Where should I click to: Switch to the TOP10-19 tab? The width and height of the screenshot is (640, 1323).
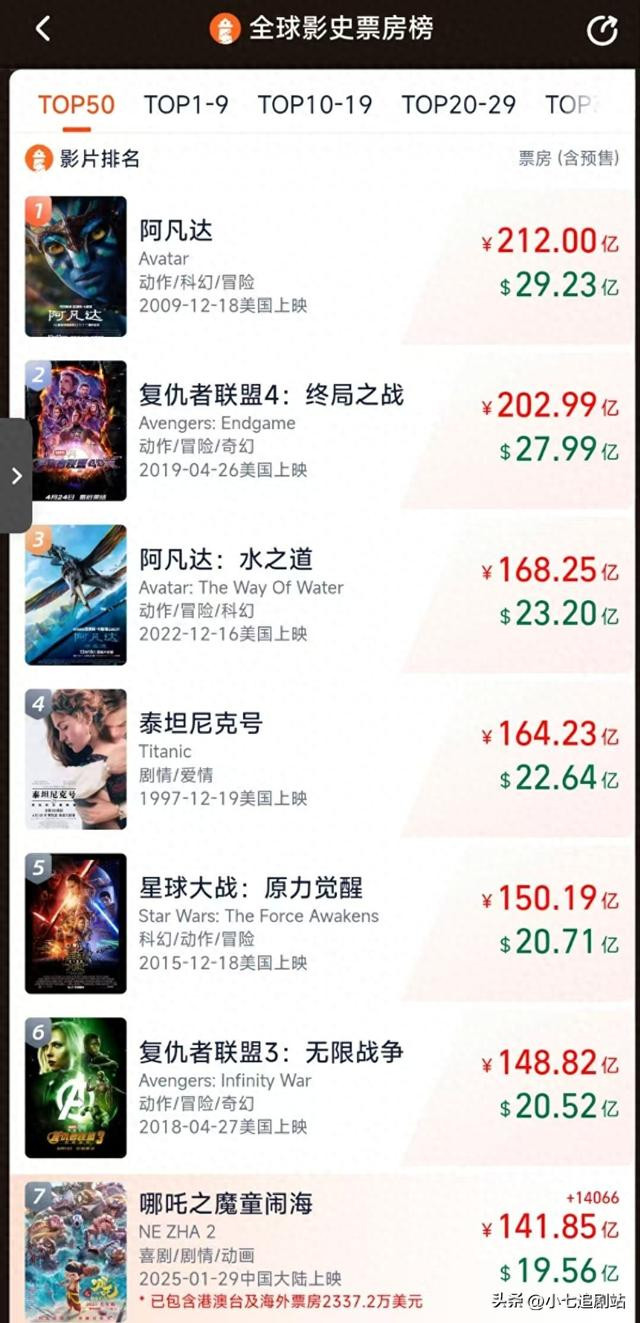point(315,104)
